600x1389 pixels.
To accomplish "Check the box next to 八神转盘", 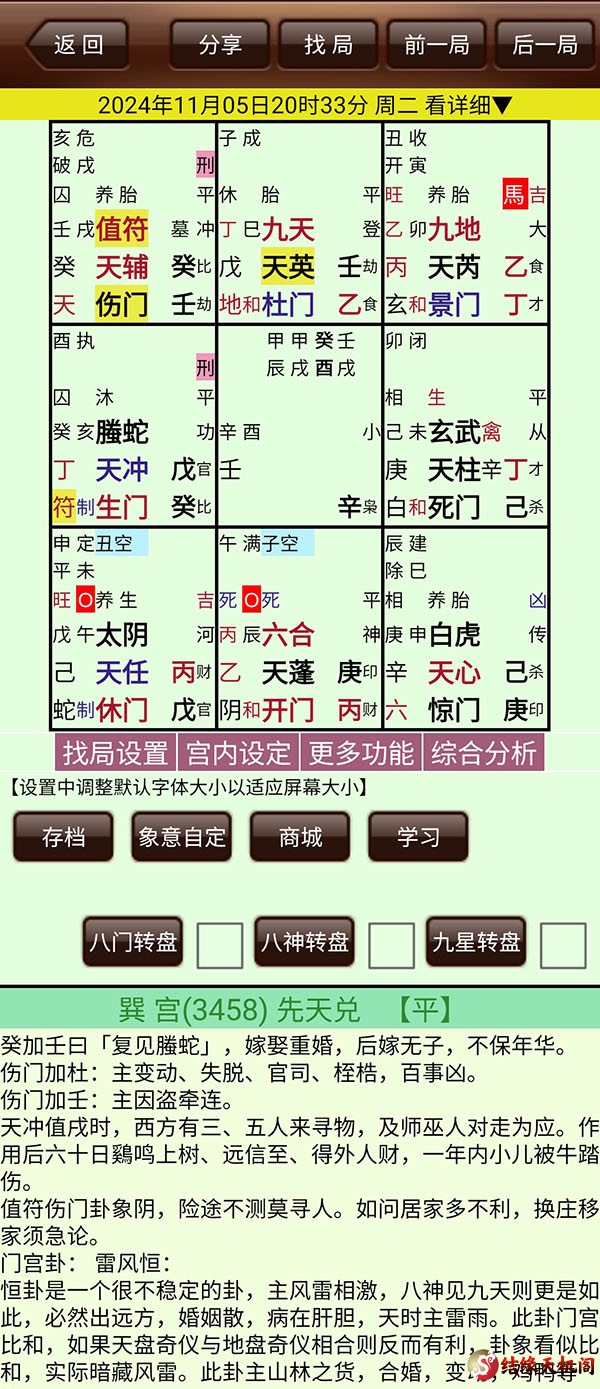I will point(392,945).
